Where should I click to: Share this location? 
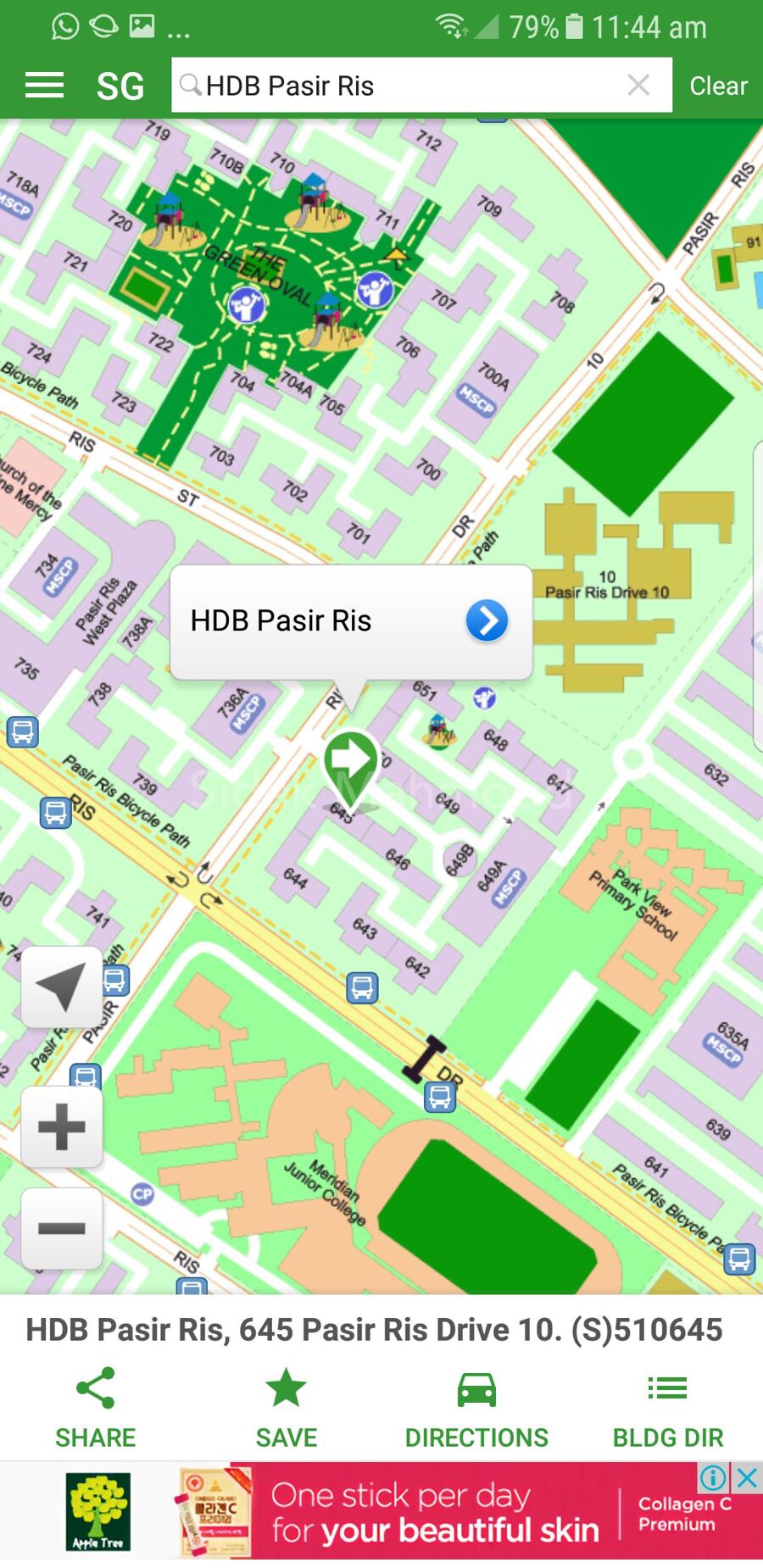tap(96, 1407)
